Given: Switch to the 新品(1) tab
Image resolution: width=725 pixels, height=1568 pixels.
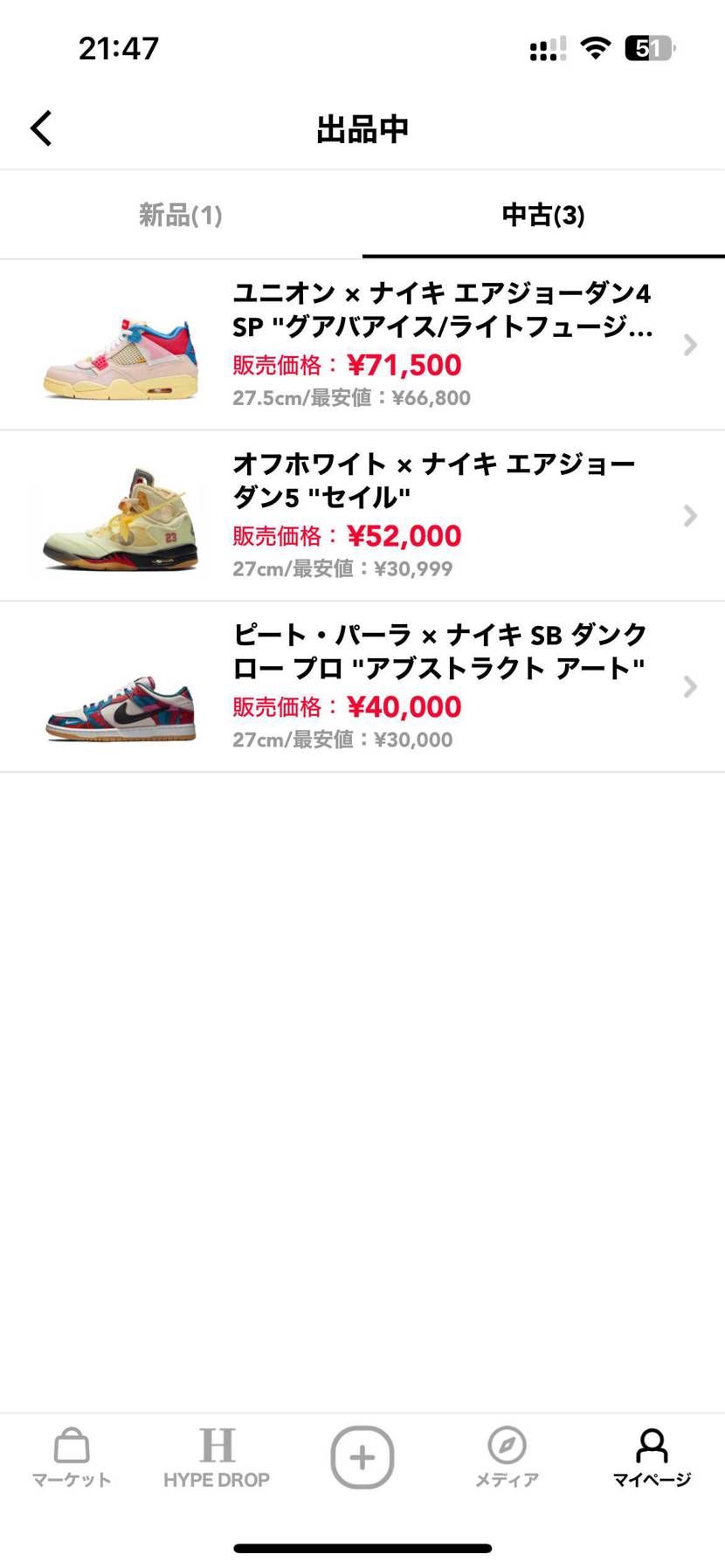Looking at the screenshot, I should tap(181, 215).
